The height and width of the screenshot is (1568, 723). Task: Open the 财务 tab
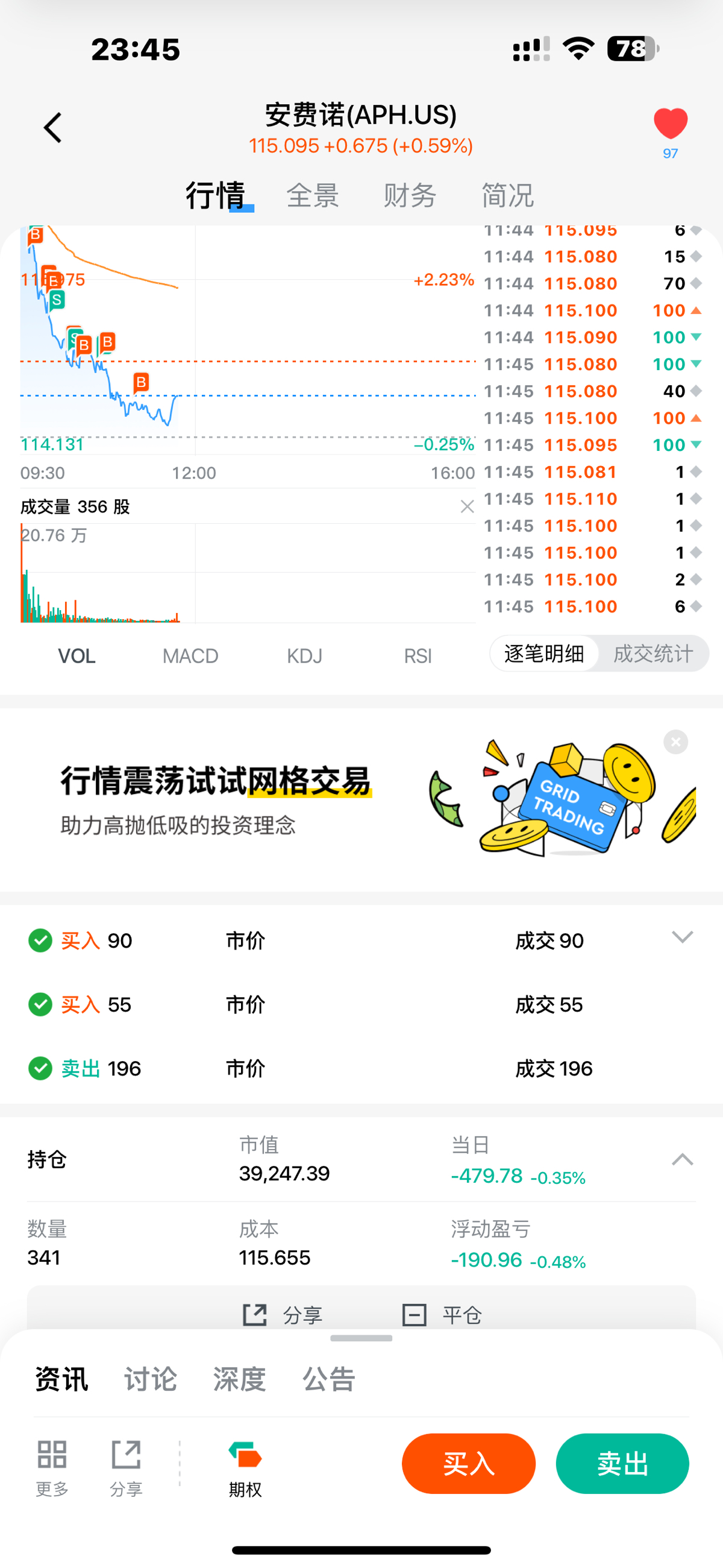click(x=410, y=195)
